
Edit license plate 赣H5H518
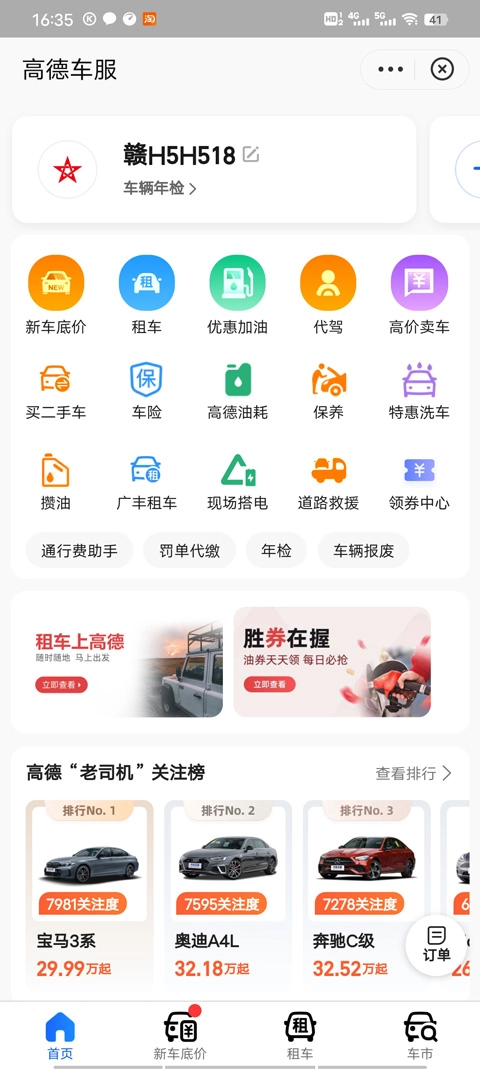(251, 155)
